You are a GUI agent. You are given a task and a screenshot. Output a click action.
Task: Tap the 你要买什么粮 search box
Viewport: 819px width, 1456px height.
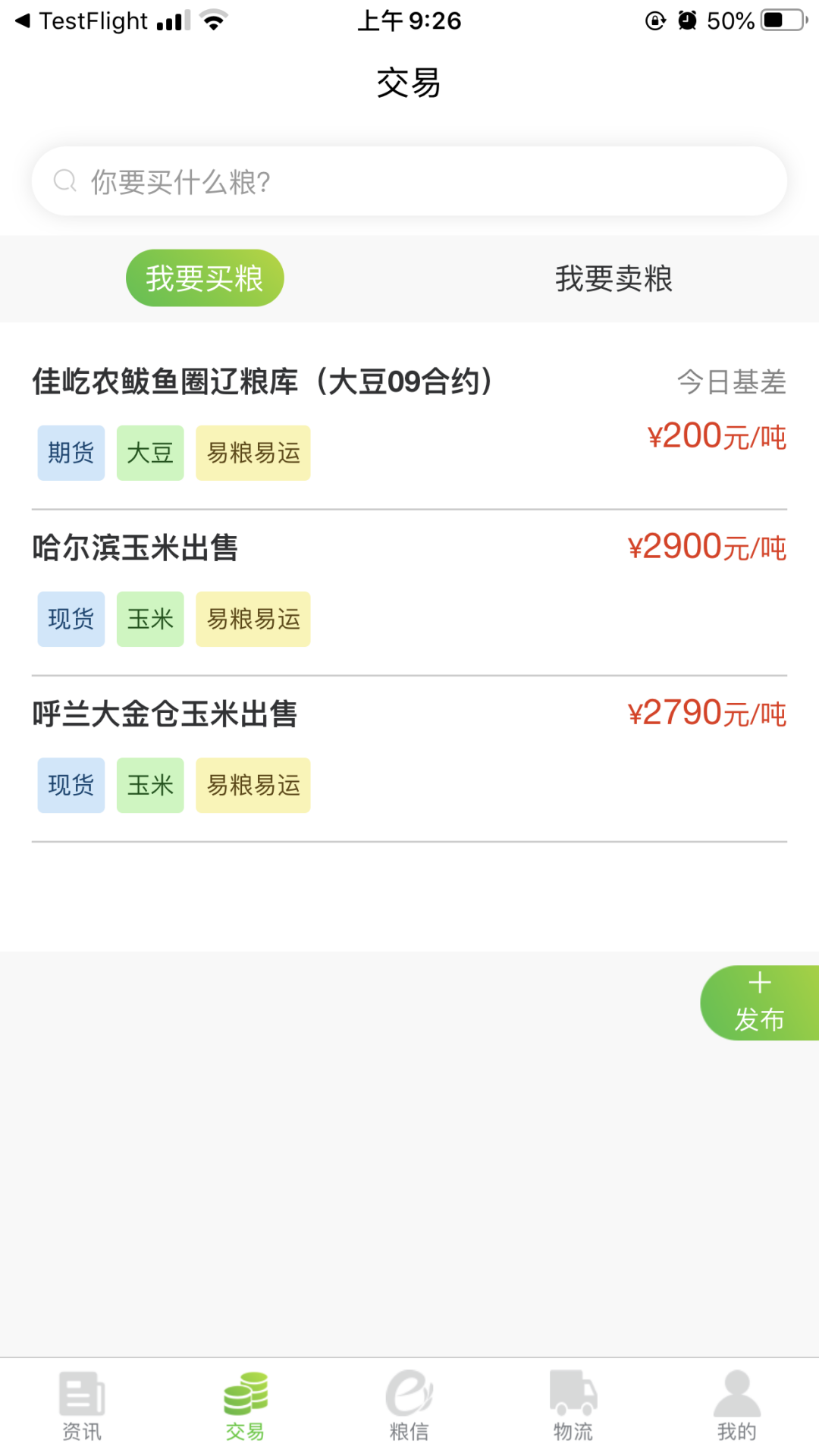pos(409,181)
